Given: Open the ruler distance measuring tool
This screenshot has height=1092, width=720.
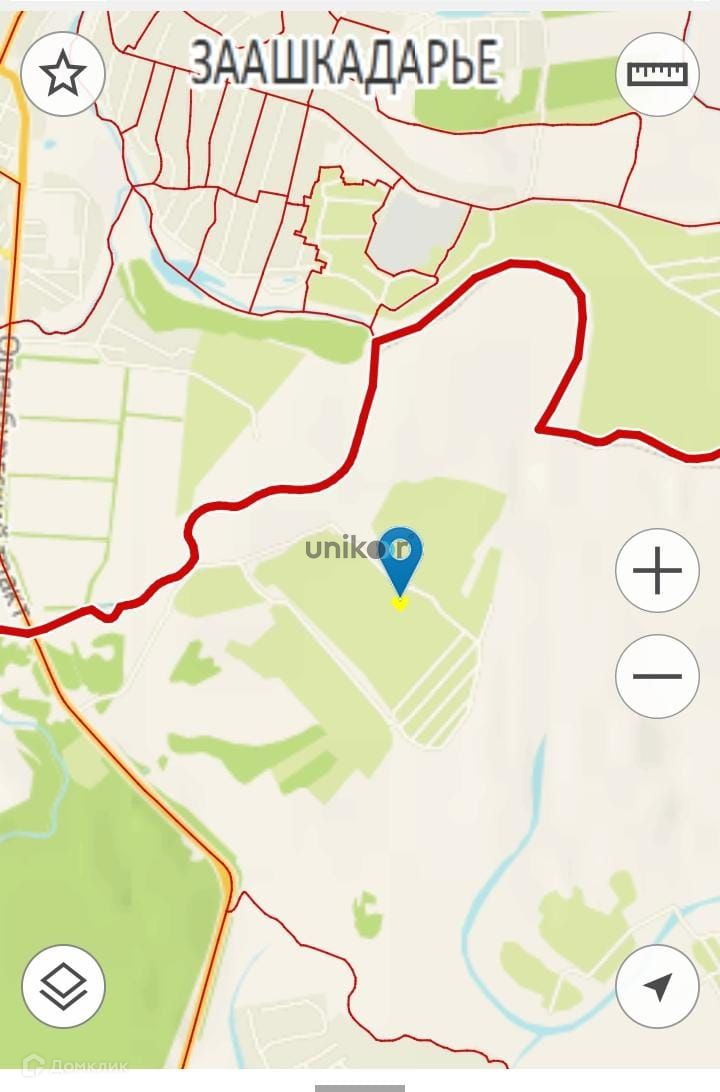Looking at the screenshot, I should point(657,74).
